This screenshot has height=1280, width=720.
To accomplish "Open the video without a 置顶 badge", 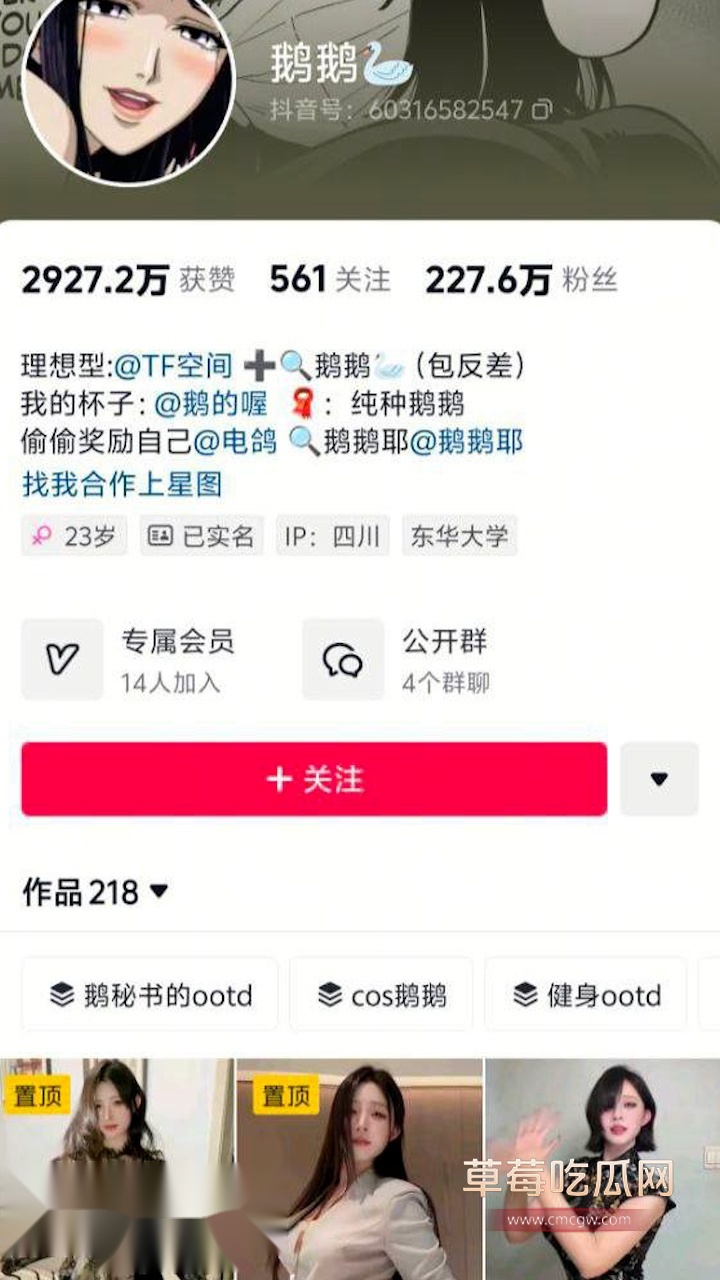I will coord(601,1170).
